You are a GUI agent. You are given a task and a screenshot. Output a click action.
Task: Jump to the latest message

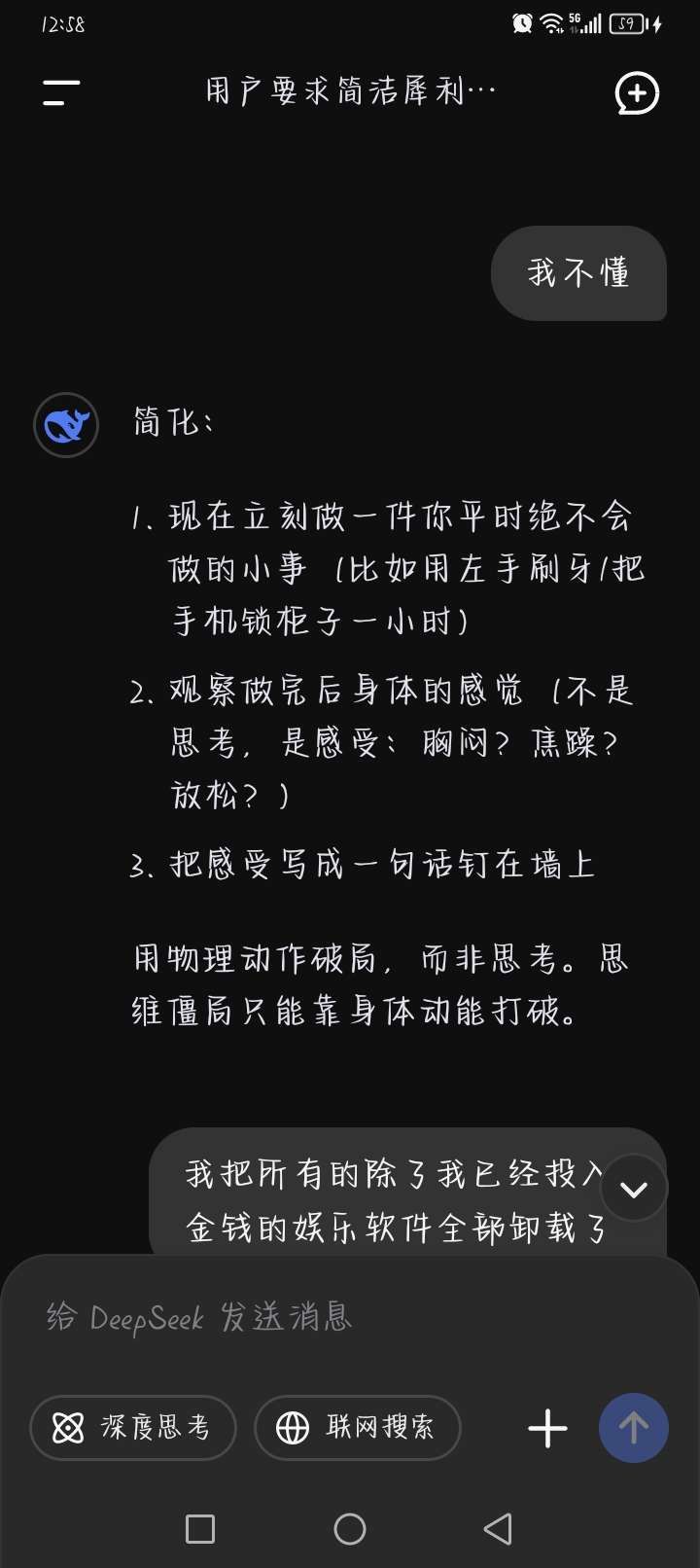click(634, 1188)
